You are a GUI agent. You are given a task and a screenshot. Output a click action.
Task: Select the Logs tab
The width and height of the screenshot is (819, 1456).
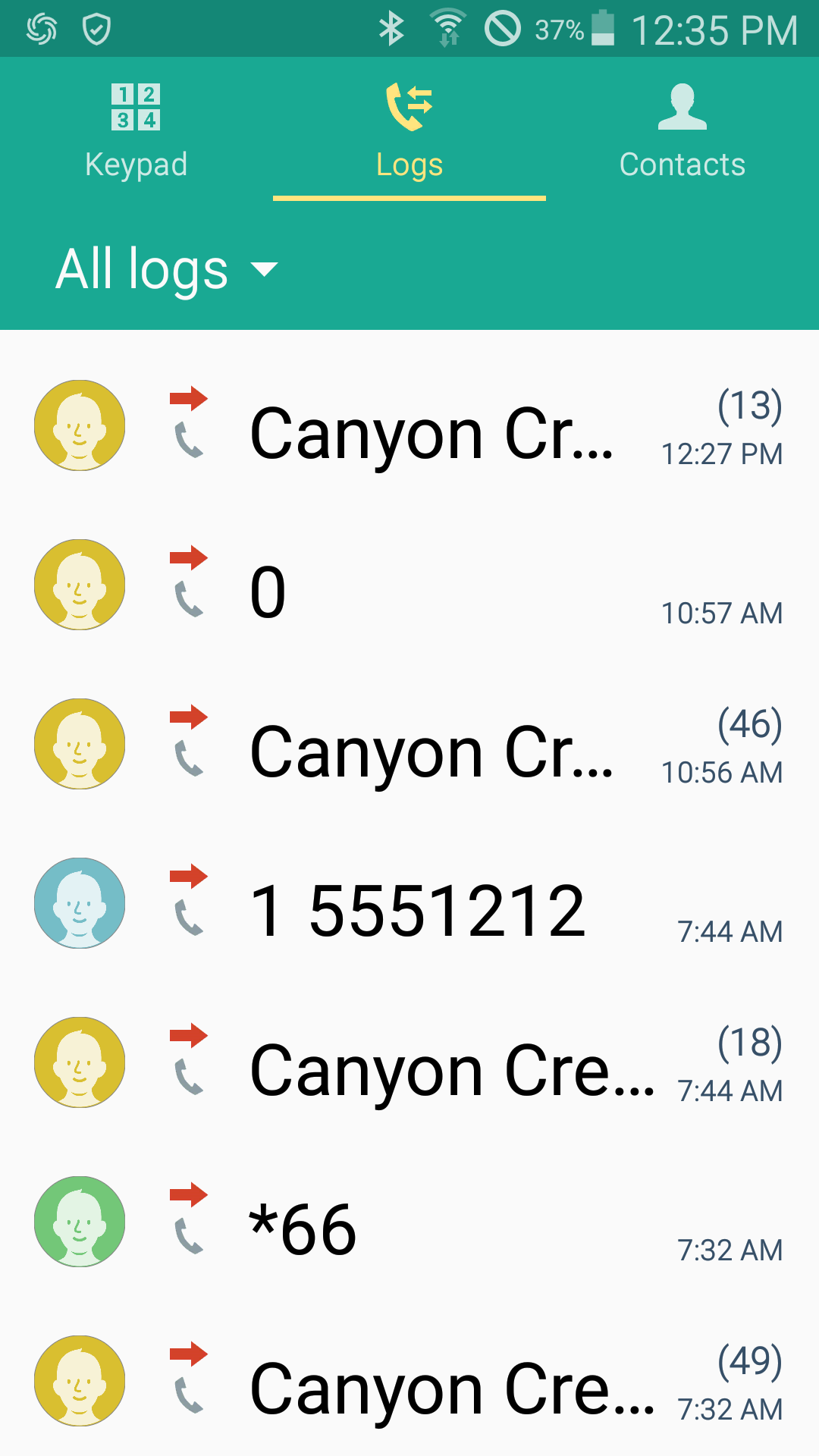(409, 130)
